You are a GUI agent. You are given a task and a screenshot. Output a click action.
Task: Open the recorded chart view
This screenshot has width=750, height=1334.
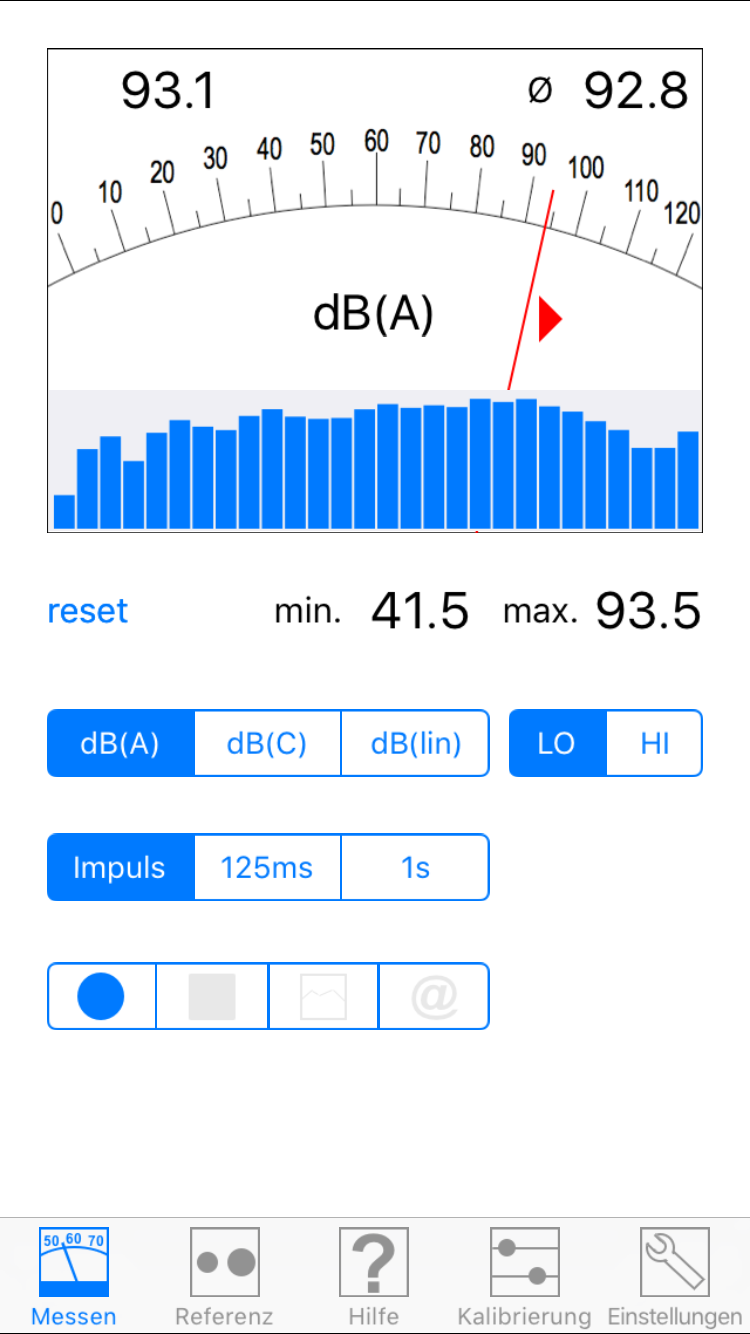[x=323, y=996]
